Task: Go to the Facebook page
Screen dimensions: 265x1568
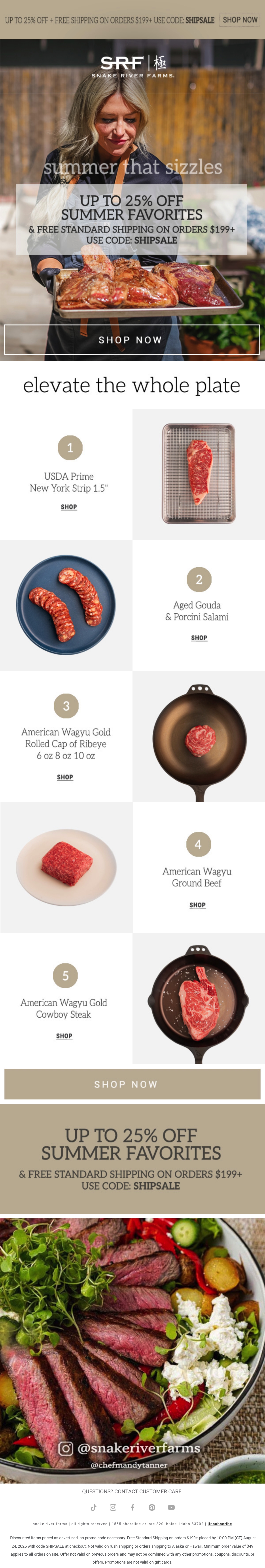Action: pos(132,1507)
